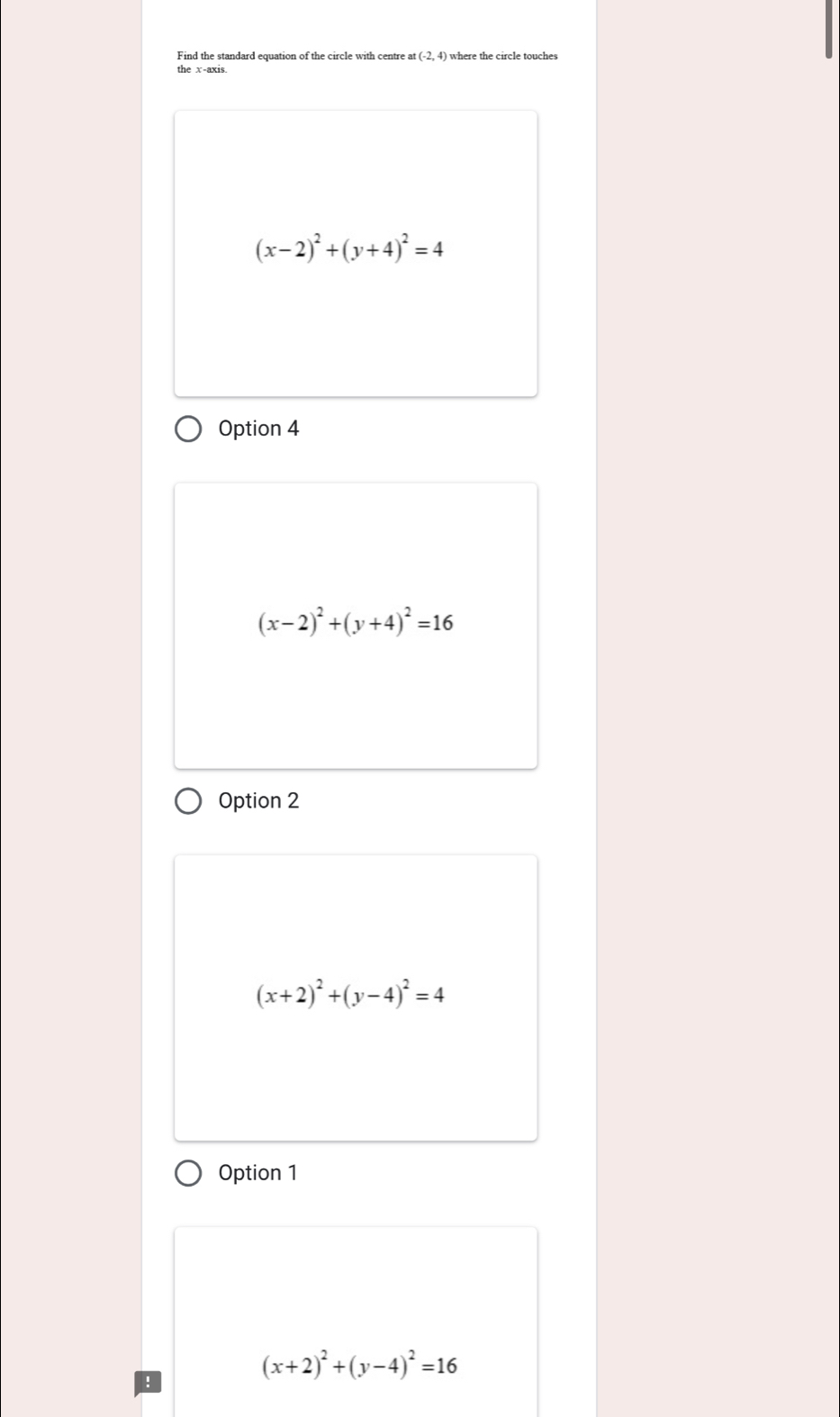Image resolution: width=840 pixels, height=1417 pixels.
Task: Select the Option 4 radio button
Action: pos(188,429)
